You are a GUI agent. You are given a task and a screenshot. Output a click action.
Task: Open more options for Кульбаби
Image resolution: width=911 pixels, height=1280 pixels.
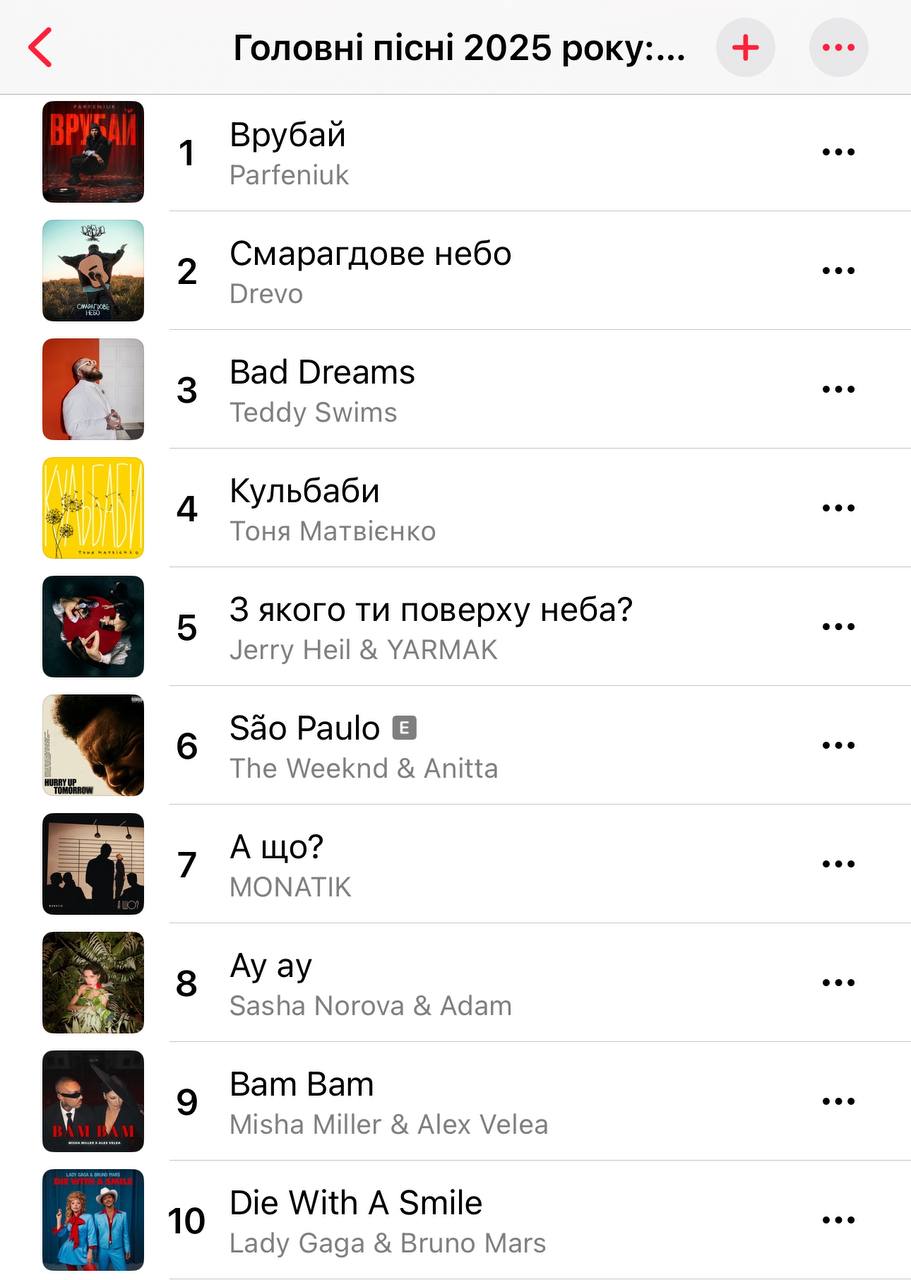pyautogui.click(x=838, y=508)
